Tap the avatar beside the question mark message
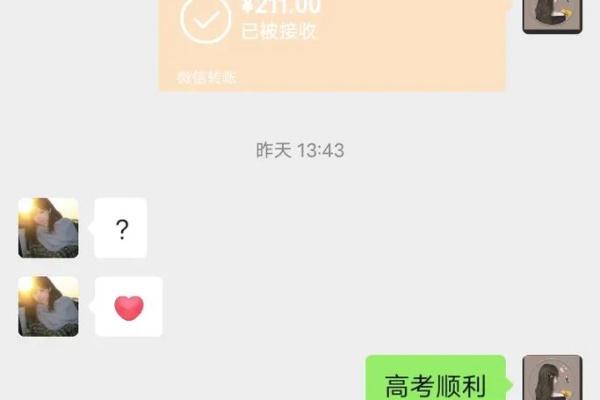Screen dimensions: 600x400 tap(48, 228)
